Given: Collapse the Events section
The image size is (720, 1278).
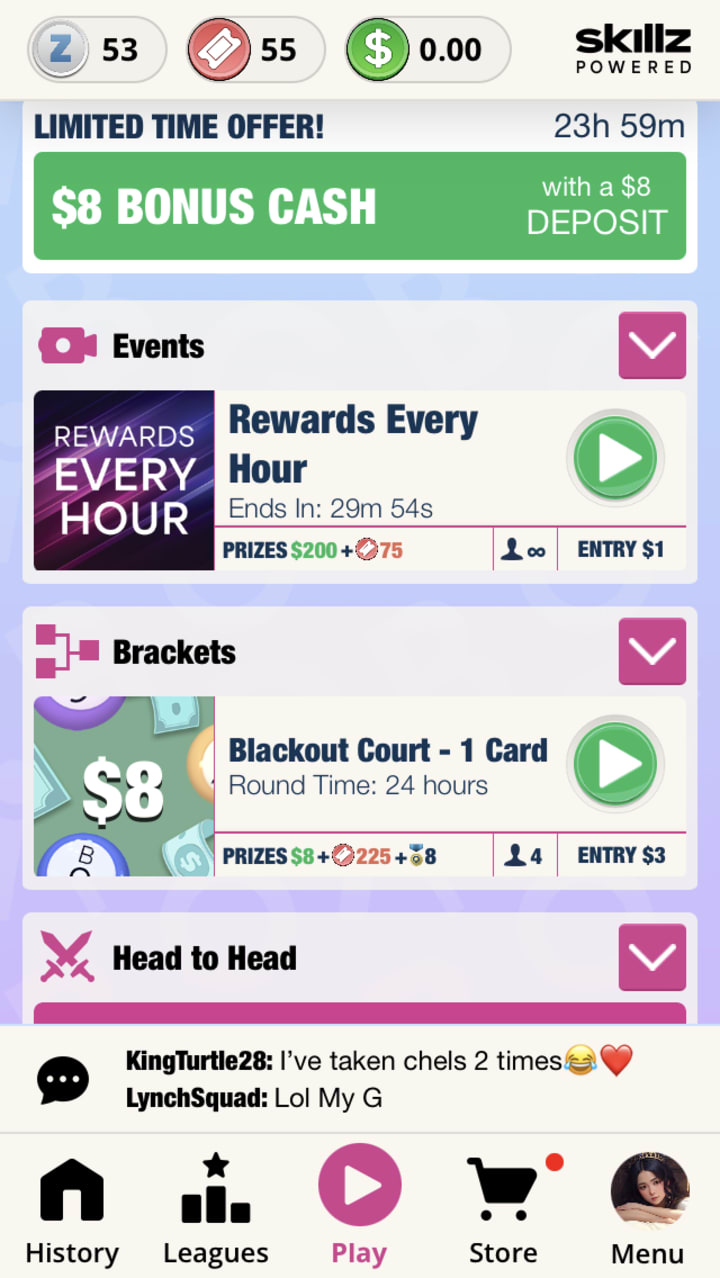Looking at the screenshot, I should [652, 345].
